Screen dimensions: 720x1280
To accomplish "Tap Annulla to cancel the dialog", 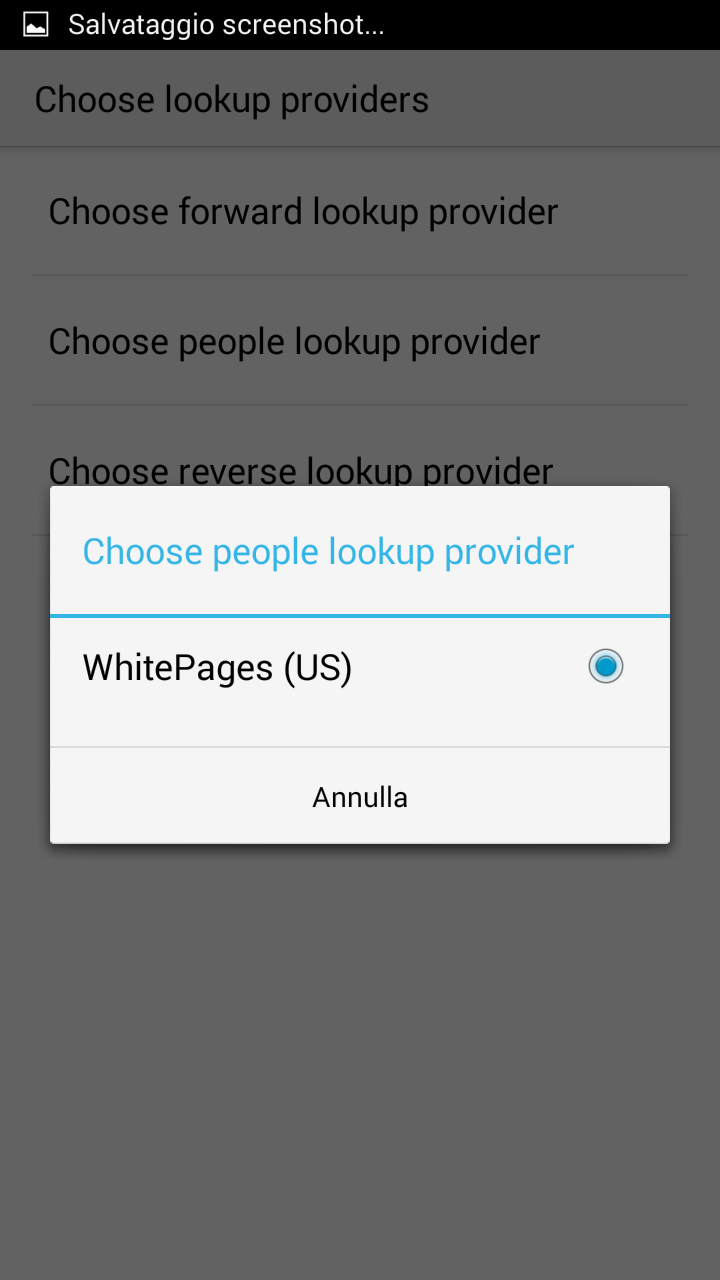I will [360, 797].
